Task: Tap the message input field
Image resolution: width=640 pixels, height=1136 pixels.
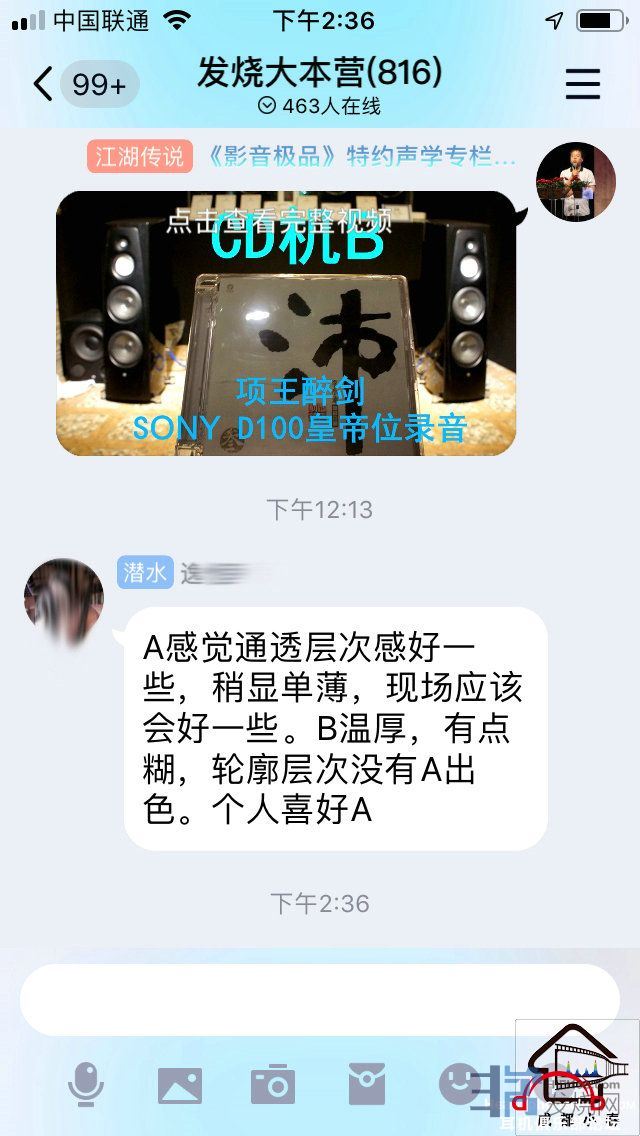Action: click(320, 1000)
